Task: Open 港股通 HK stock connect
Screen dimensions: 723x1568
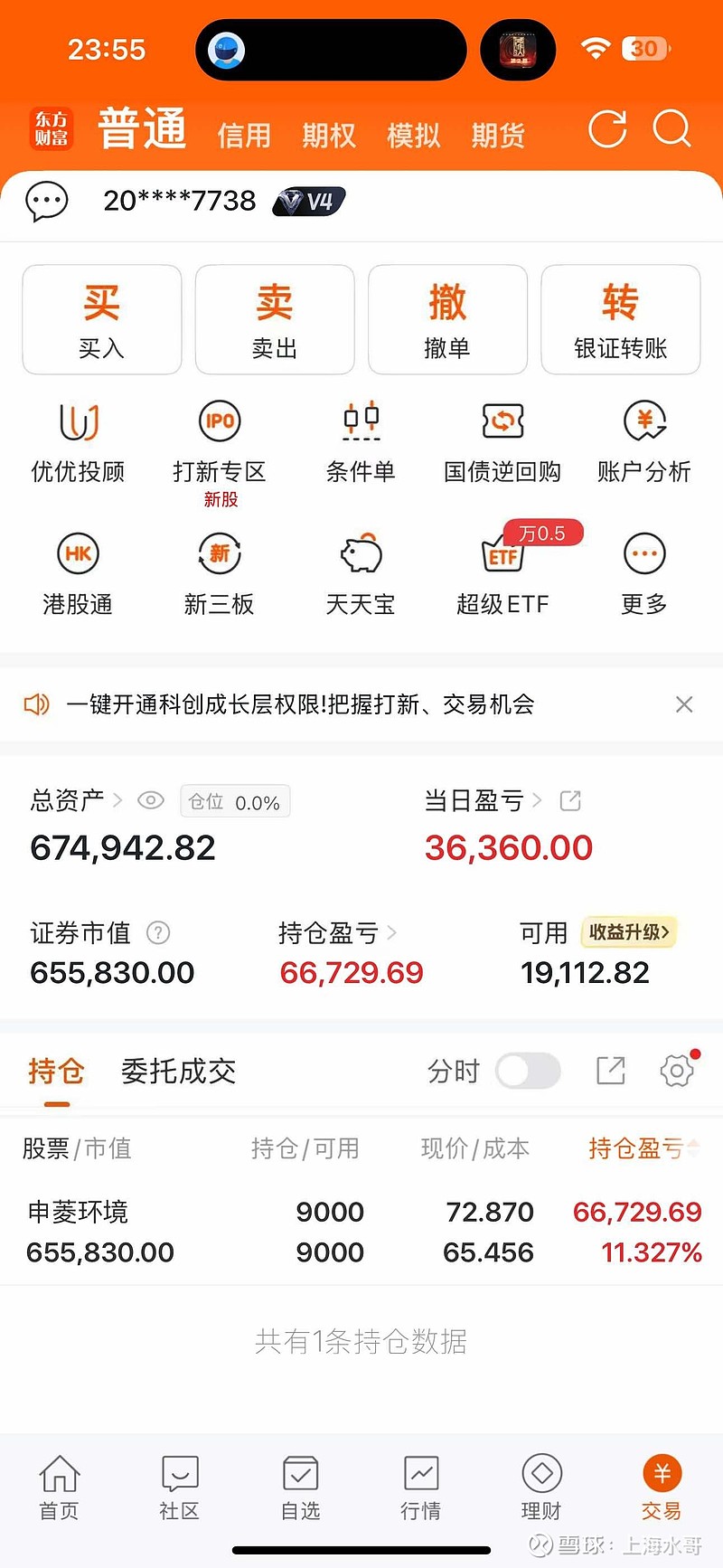Action: point(78,574)
